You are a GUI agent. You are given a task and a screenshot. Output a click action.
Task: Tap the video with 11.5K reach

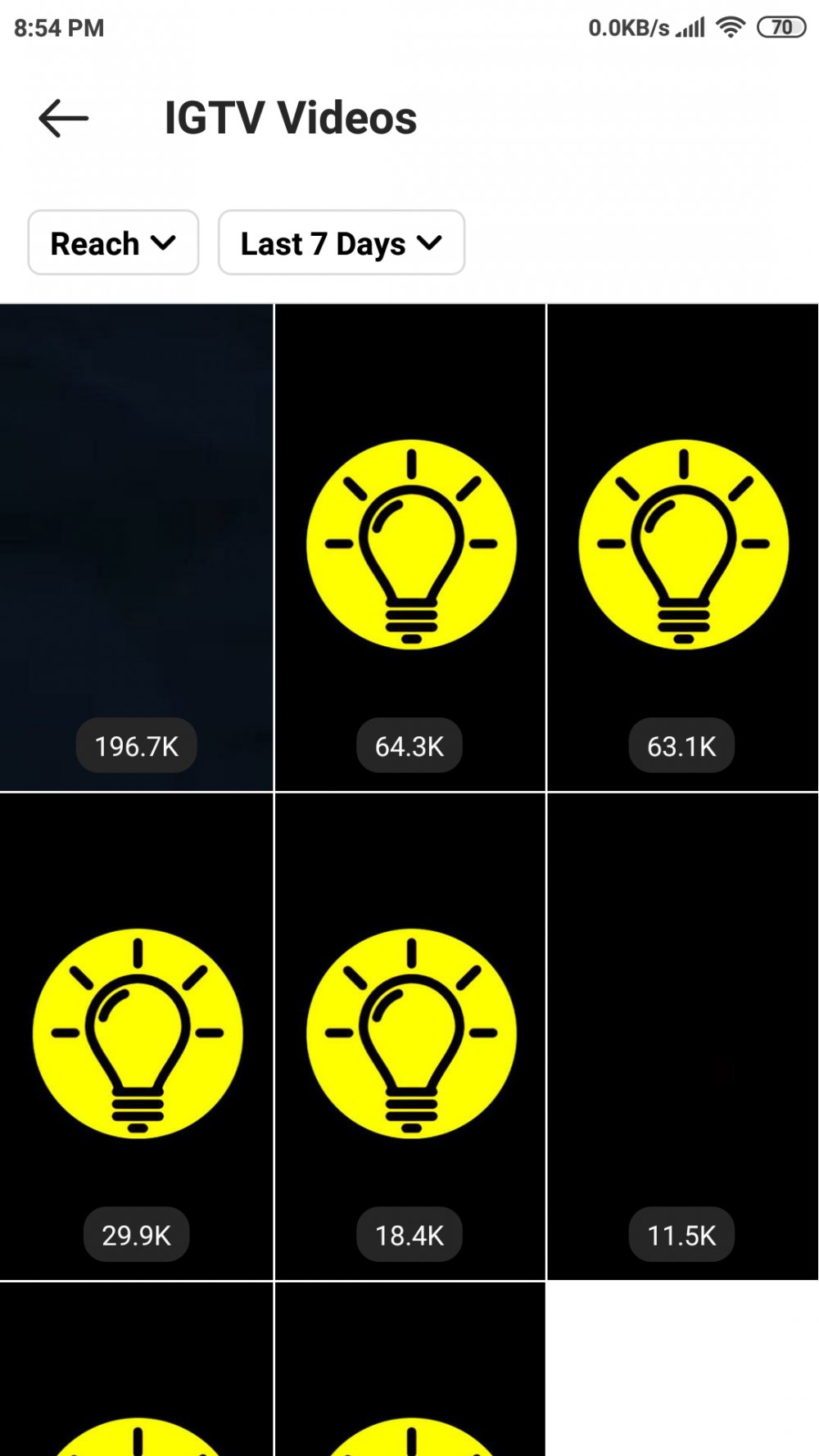[682, 1035]
